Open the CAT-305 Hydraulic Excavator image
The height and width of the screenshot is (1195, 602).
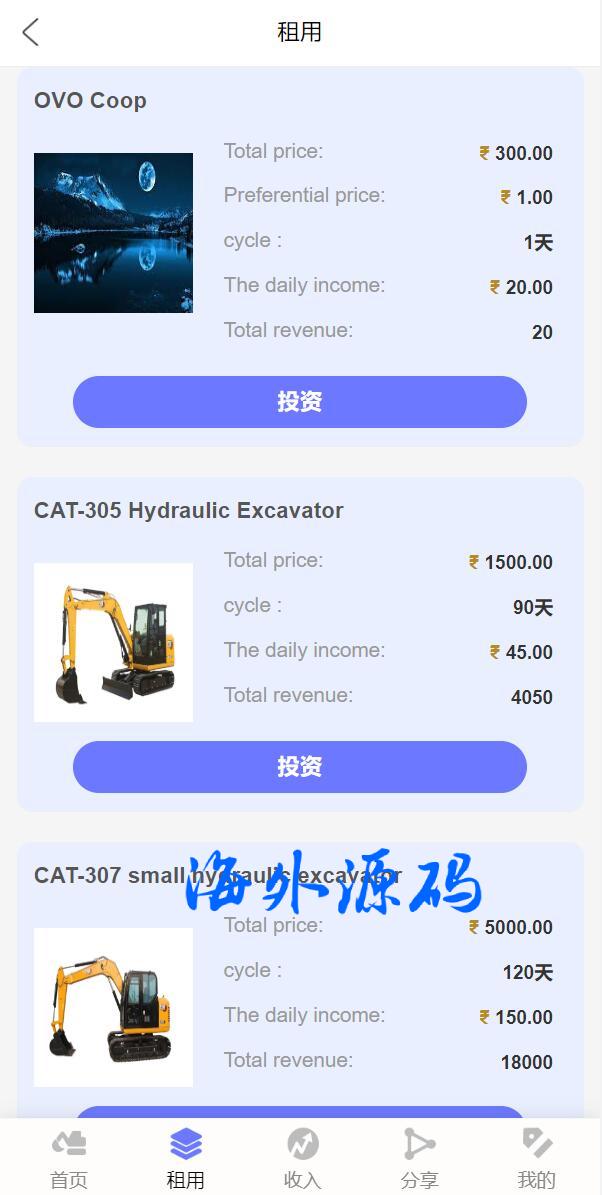point(113,642)
